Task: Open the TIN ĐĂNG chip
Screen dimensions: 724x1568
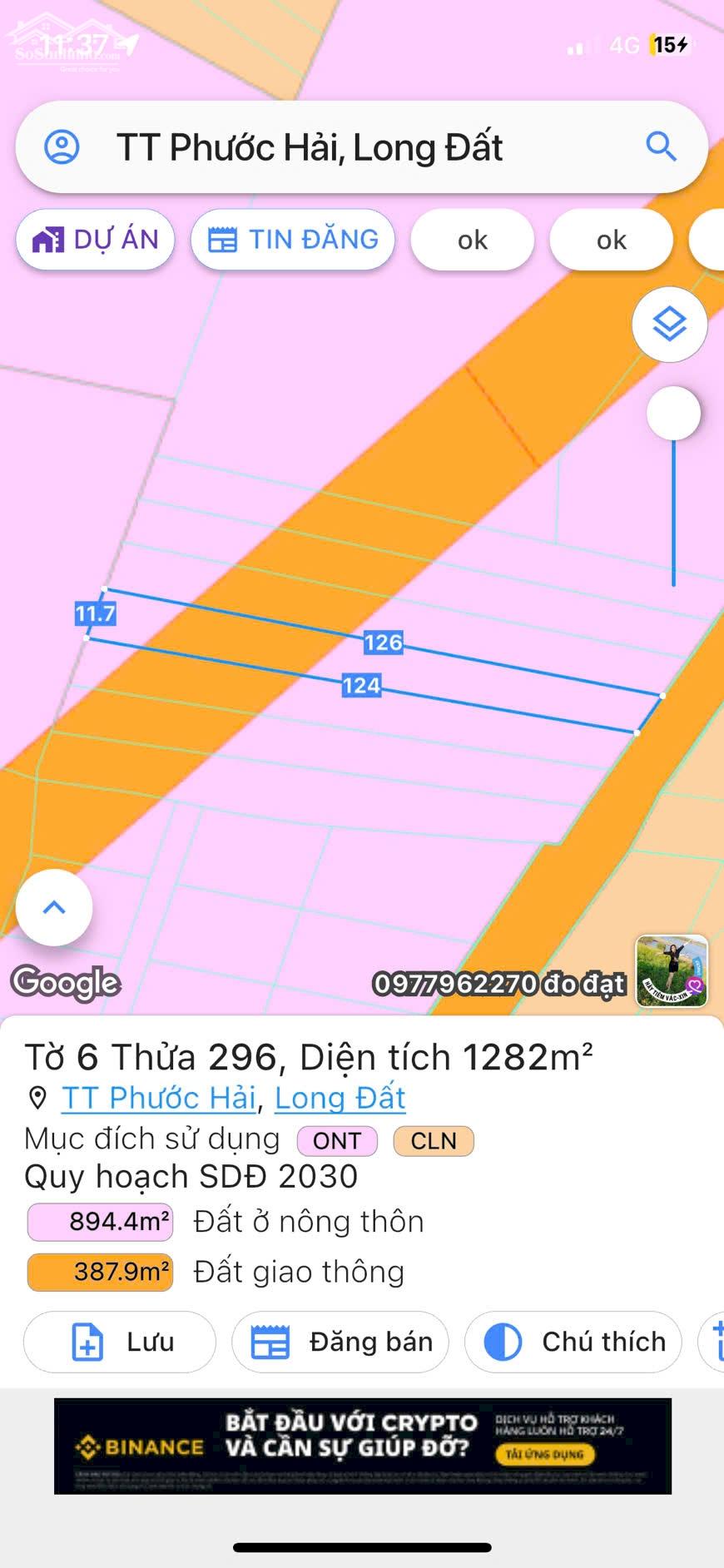Action: pyautogui.click(x=292, y=240)
